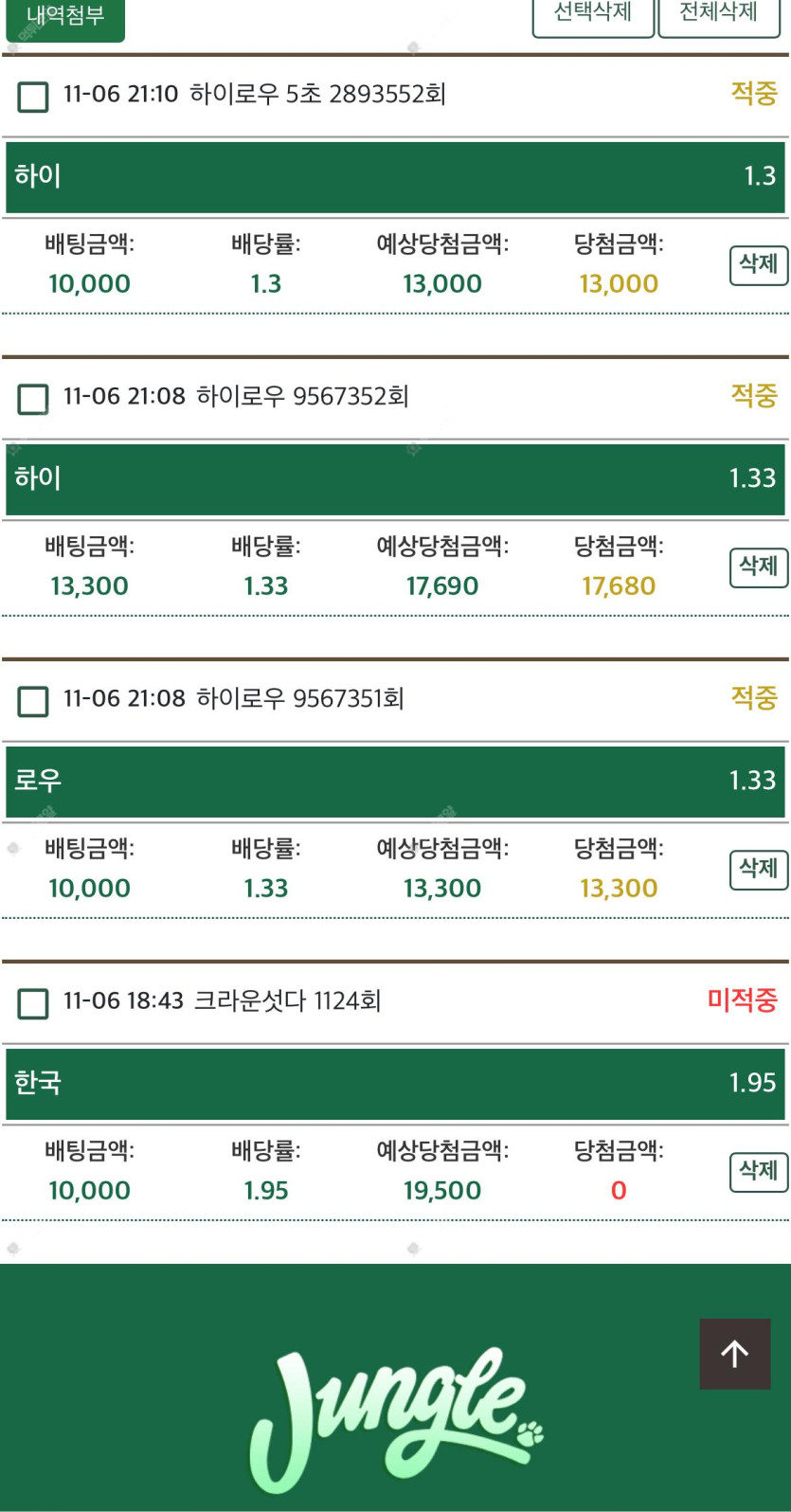
Task: Tap 선택삭제 to delete selected entries
Action: (593, 14)
